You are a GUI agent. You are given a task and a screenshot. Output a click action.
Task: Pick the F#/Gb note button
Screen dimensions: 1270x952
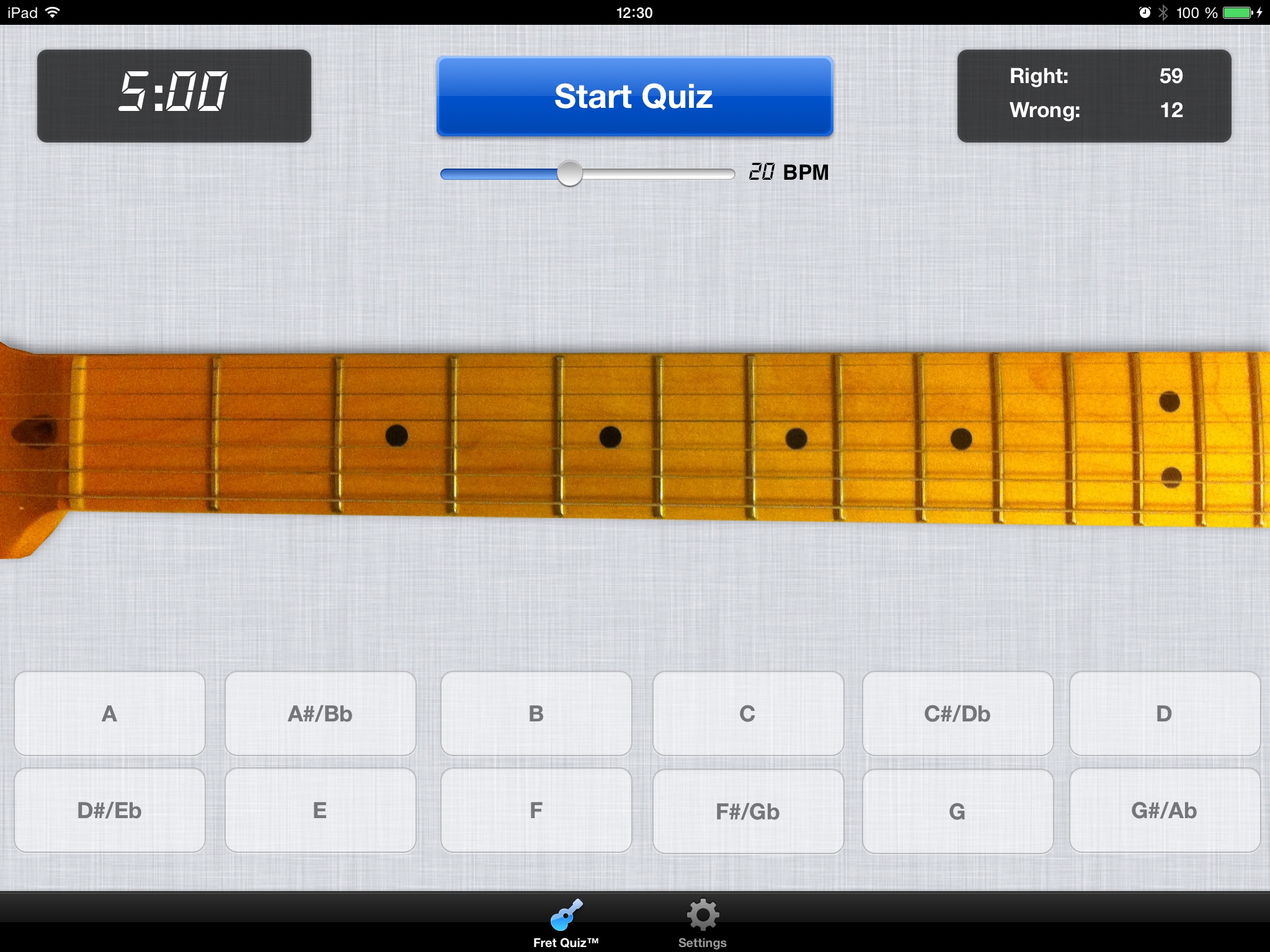coord(748,811)
